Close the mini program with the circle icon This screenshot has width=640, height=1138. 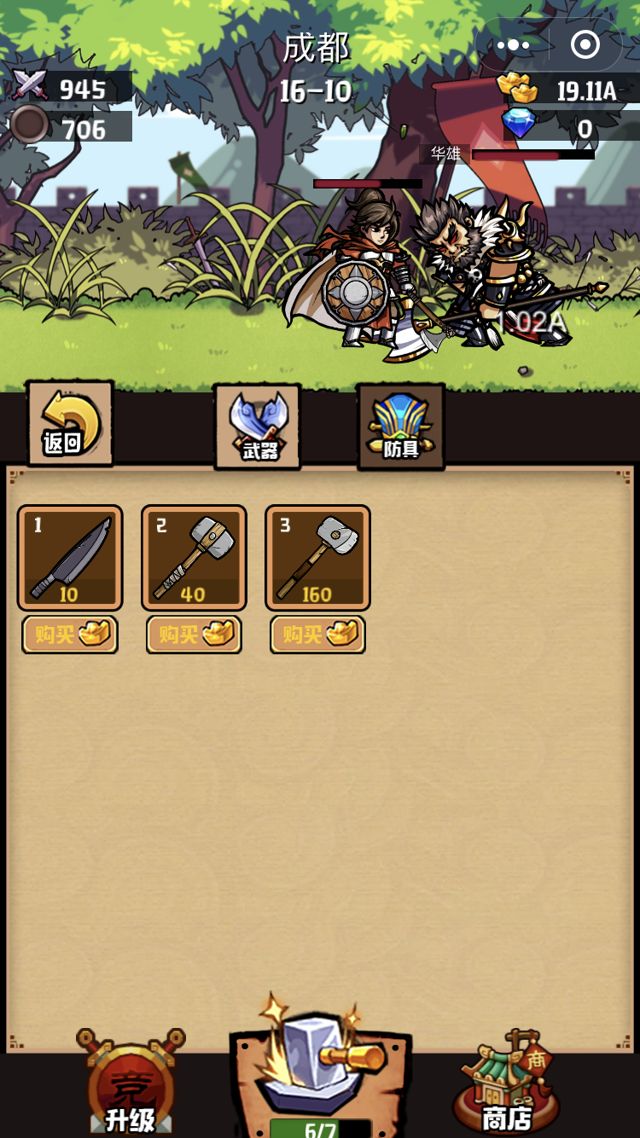tap(585, 45)
